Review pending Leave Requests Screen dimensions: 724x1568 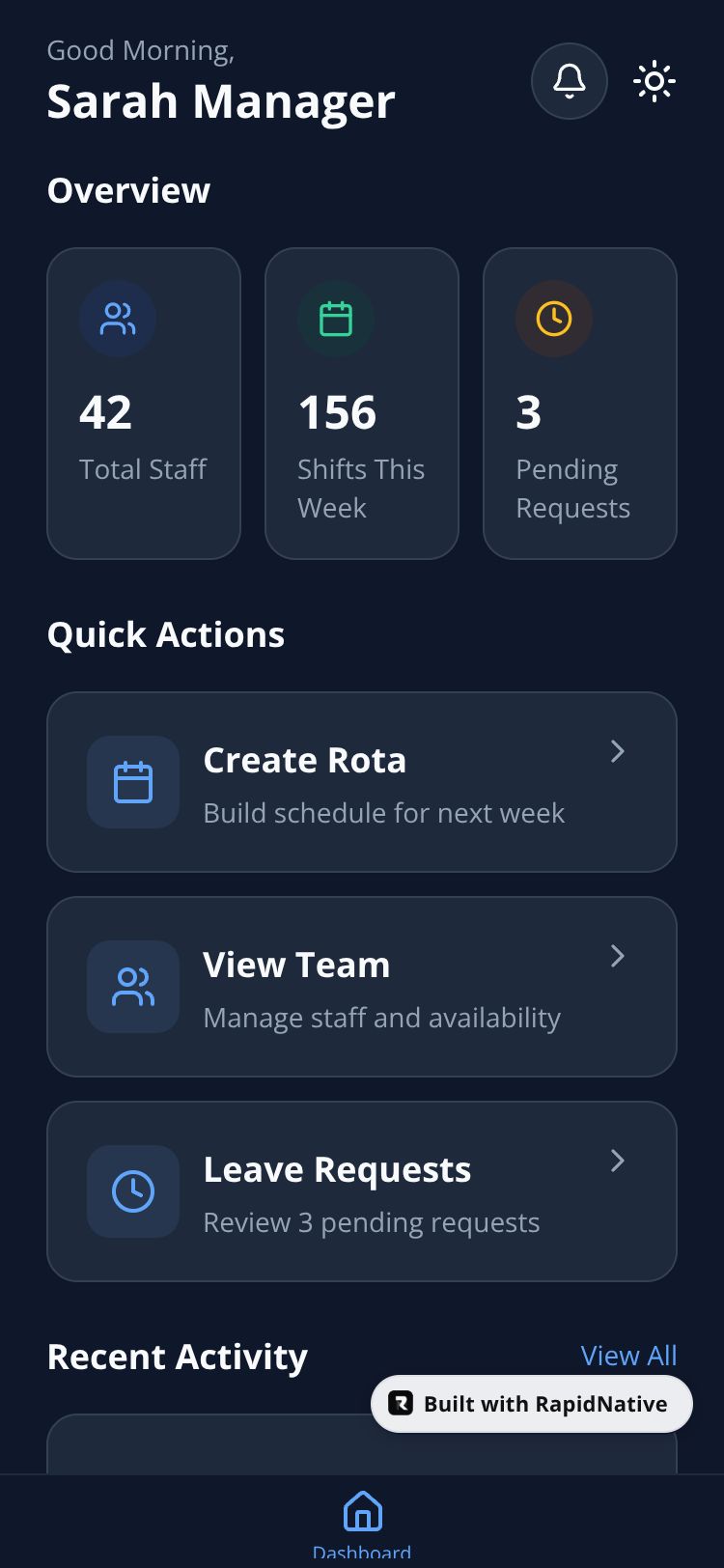362,1191
